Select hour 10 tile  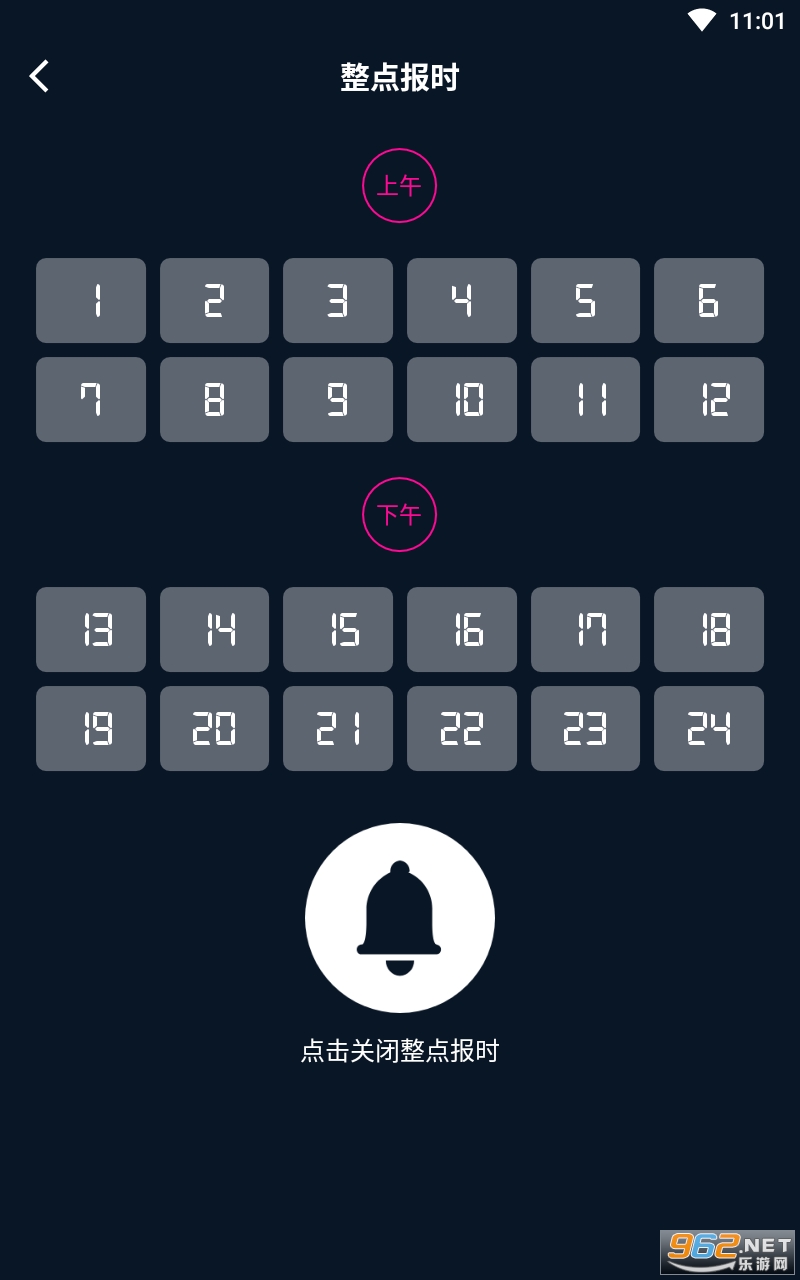tap(462, 400)
